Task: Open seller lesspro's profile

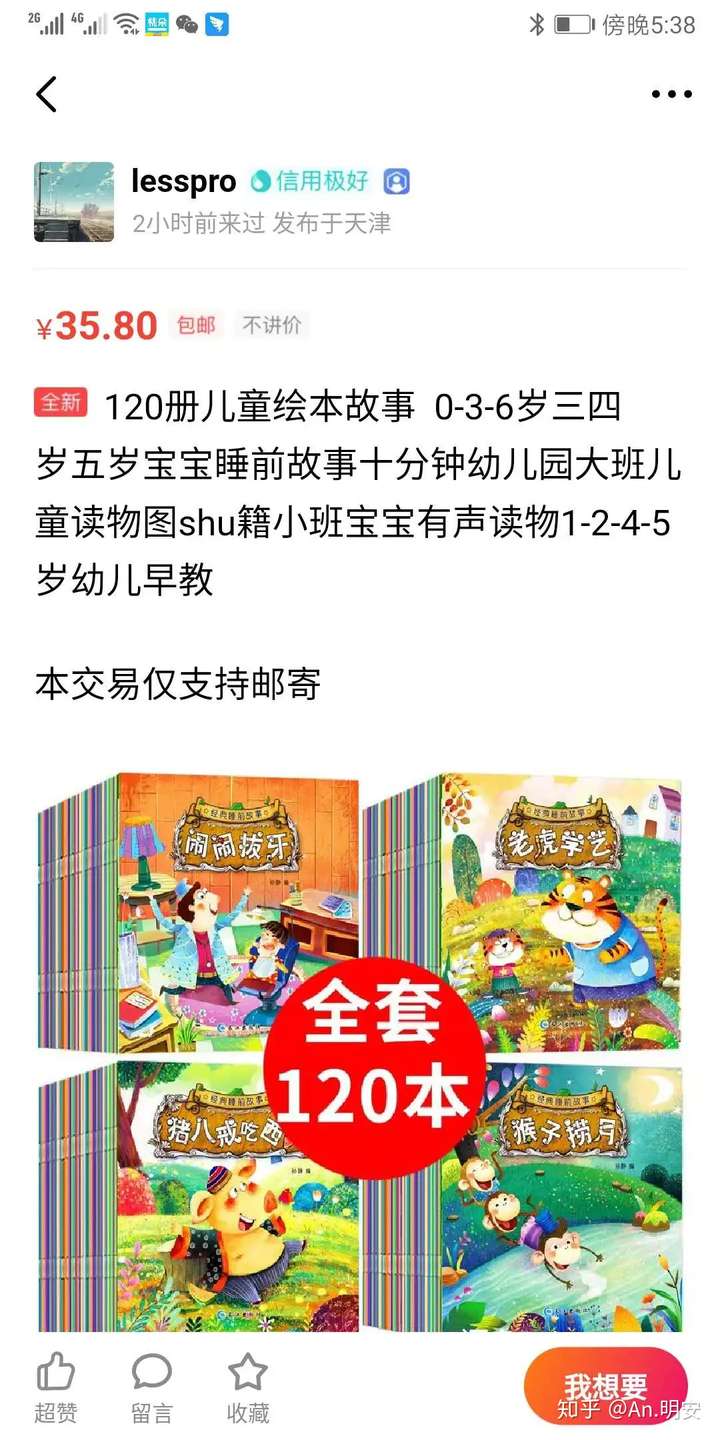Action: pos(184,181)
